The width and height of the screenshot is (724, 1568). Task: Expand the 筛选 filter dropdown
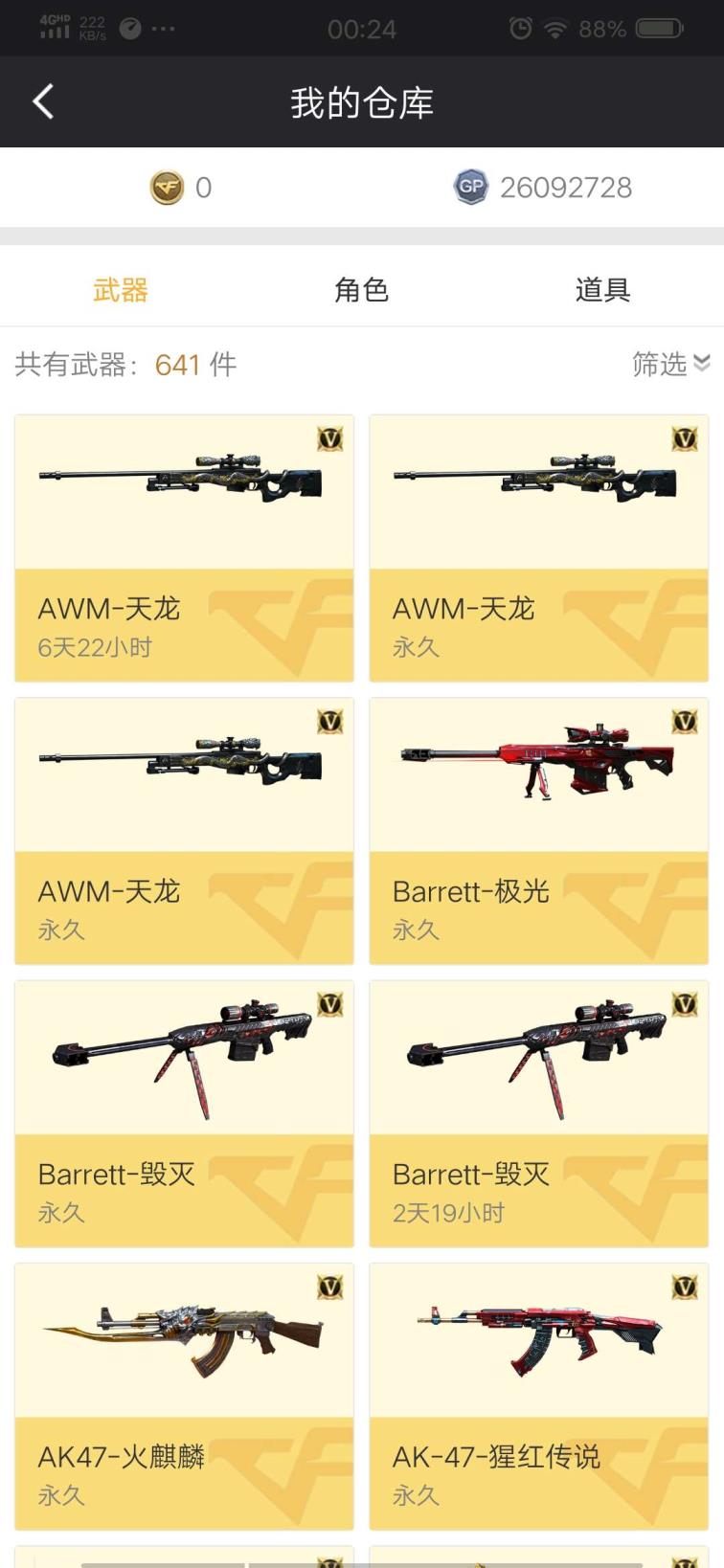point(670,364)
